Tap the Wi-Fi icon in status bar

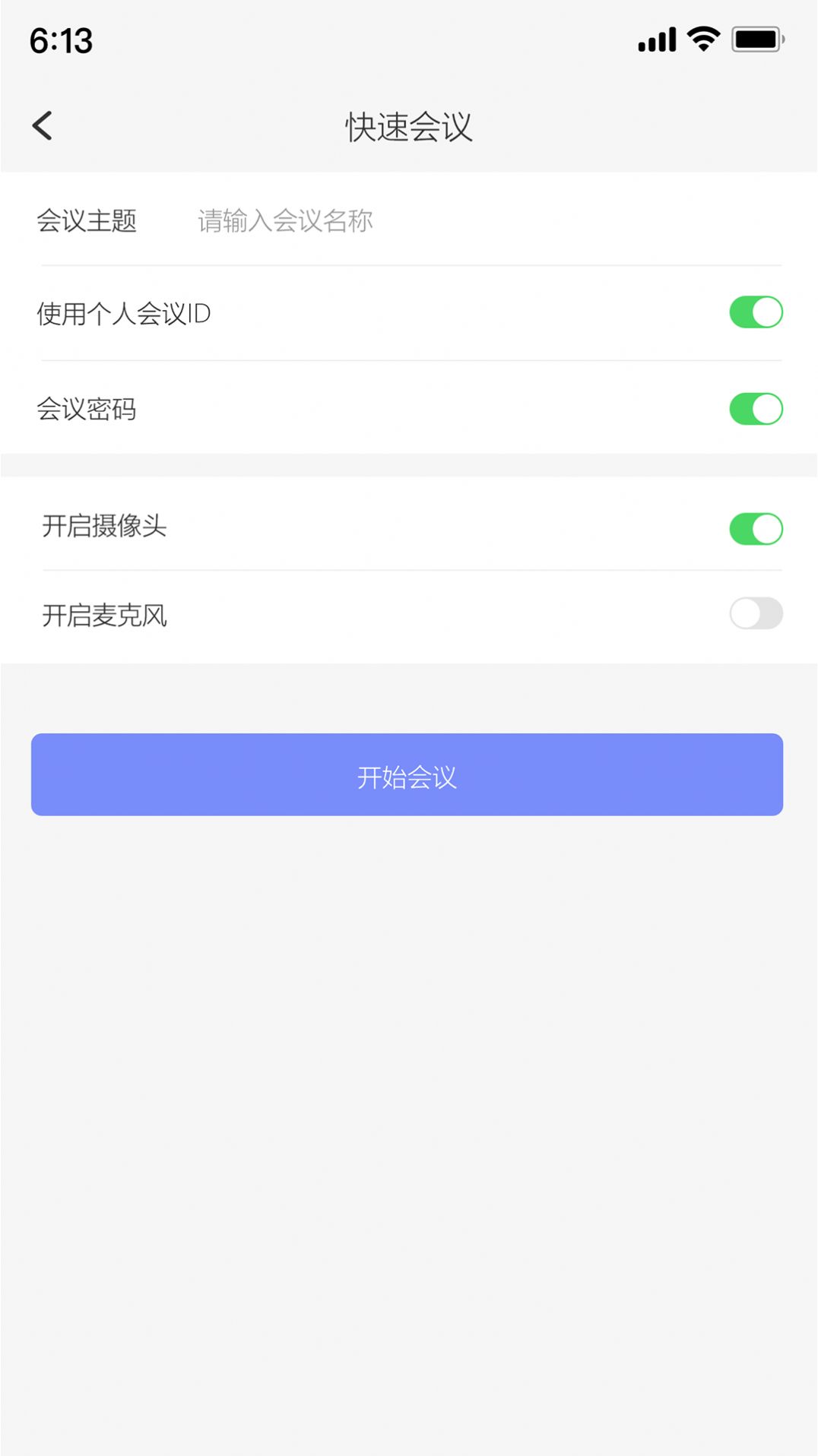click(702, 40)
